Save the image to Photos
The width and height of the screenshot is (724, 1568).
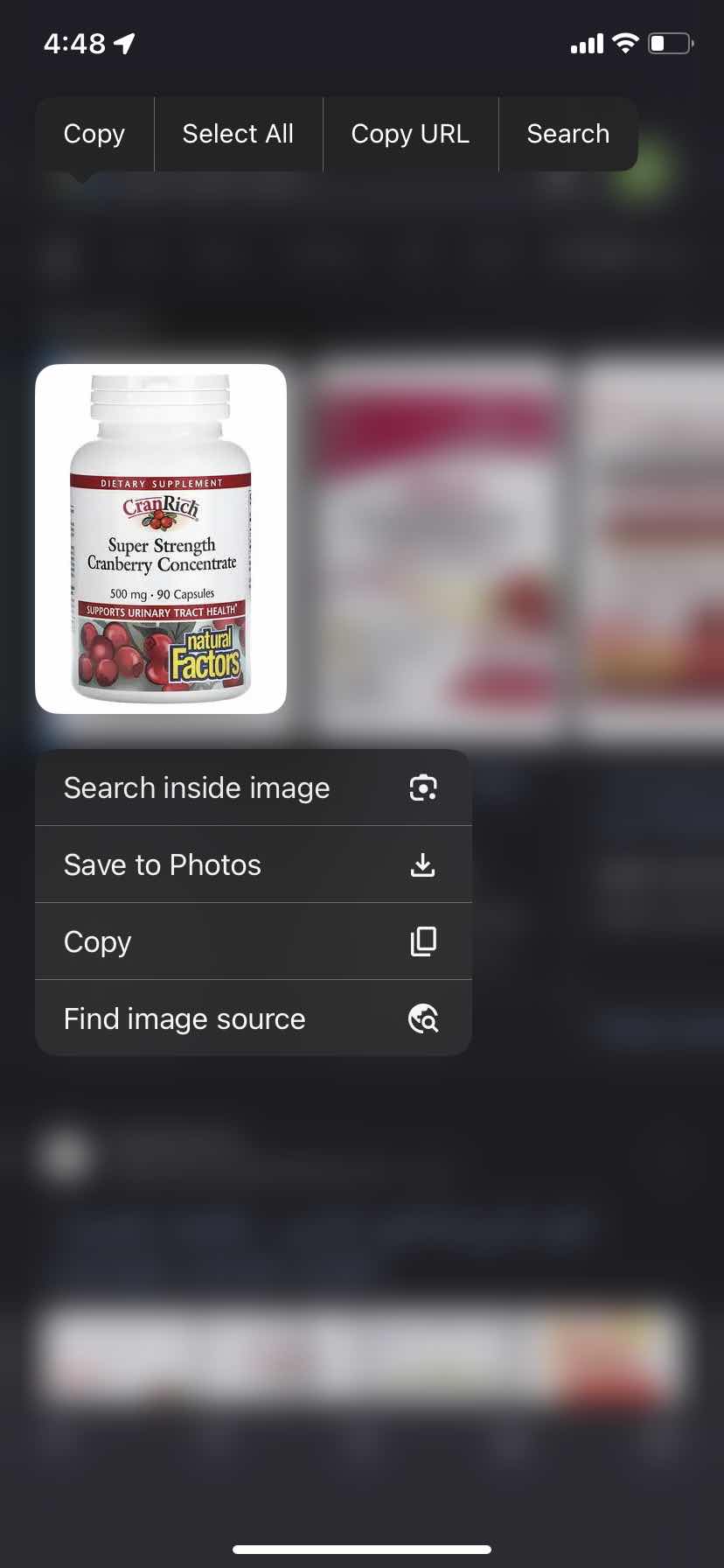(253, 864)
